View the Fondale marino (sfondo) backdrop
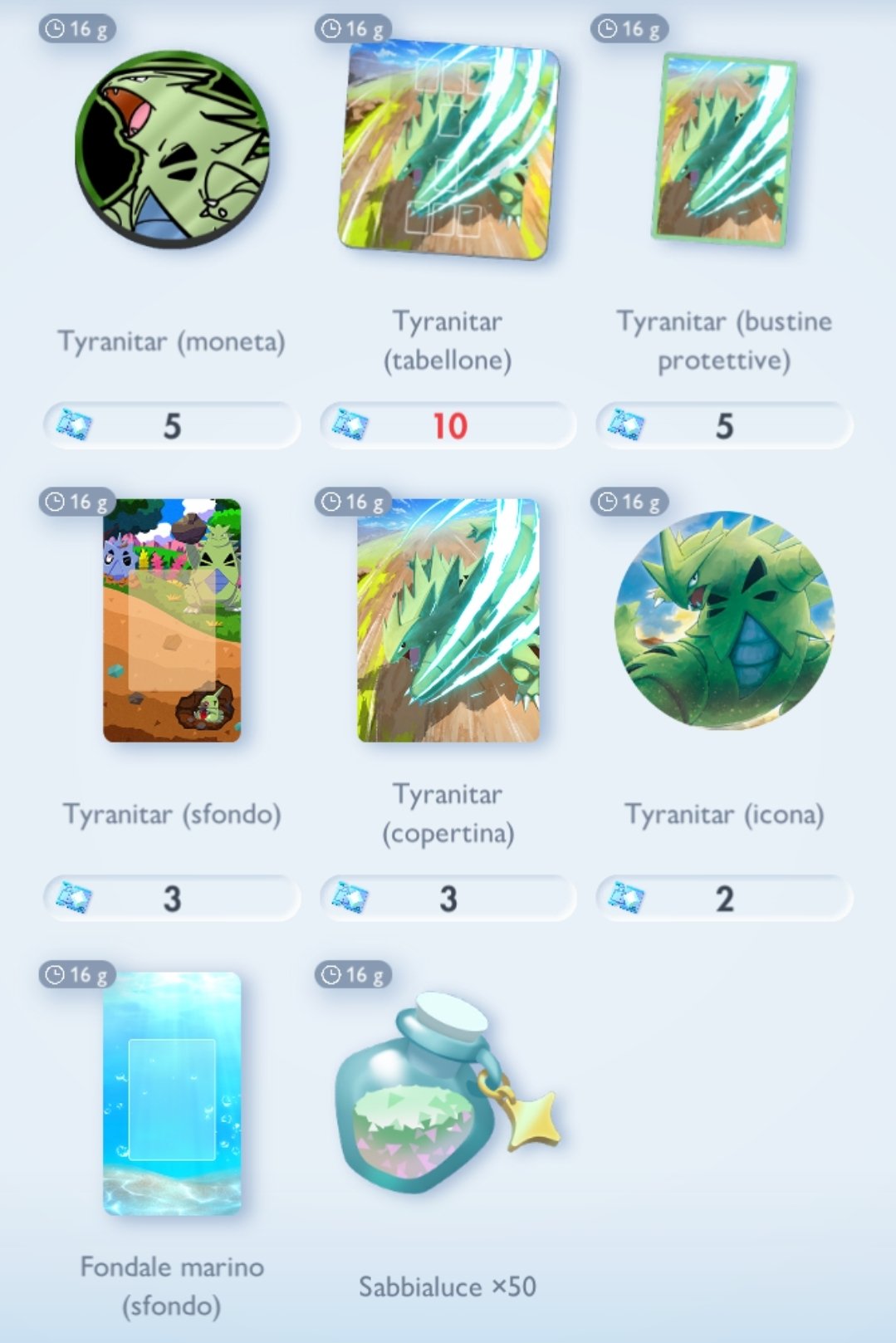Image resolution: width=896 pixels, height=1343 pixels. click(x=172, y=1093)
